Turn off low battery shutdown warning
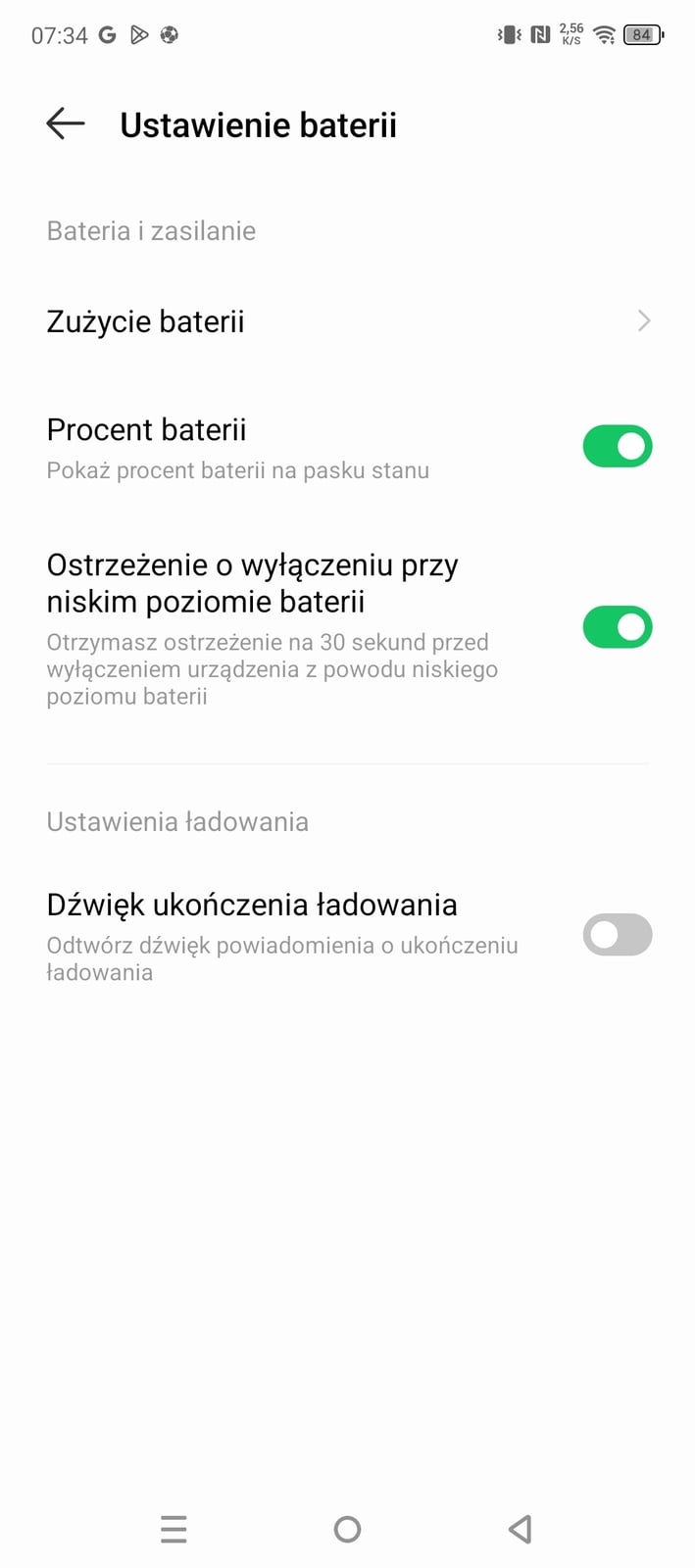The width and height of the screenshot is (695, 1568). [618, 627]
